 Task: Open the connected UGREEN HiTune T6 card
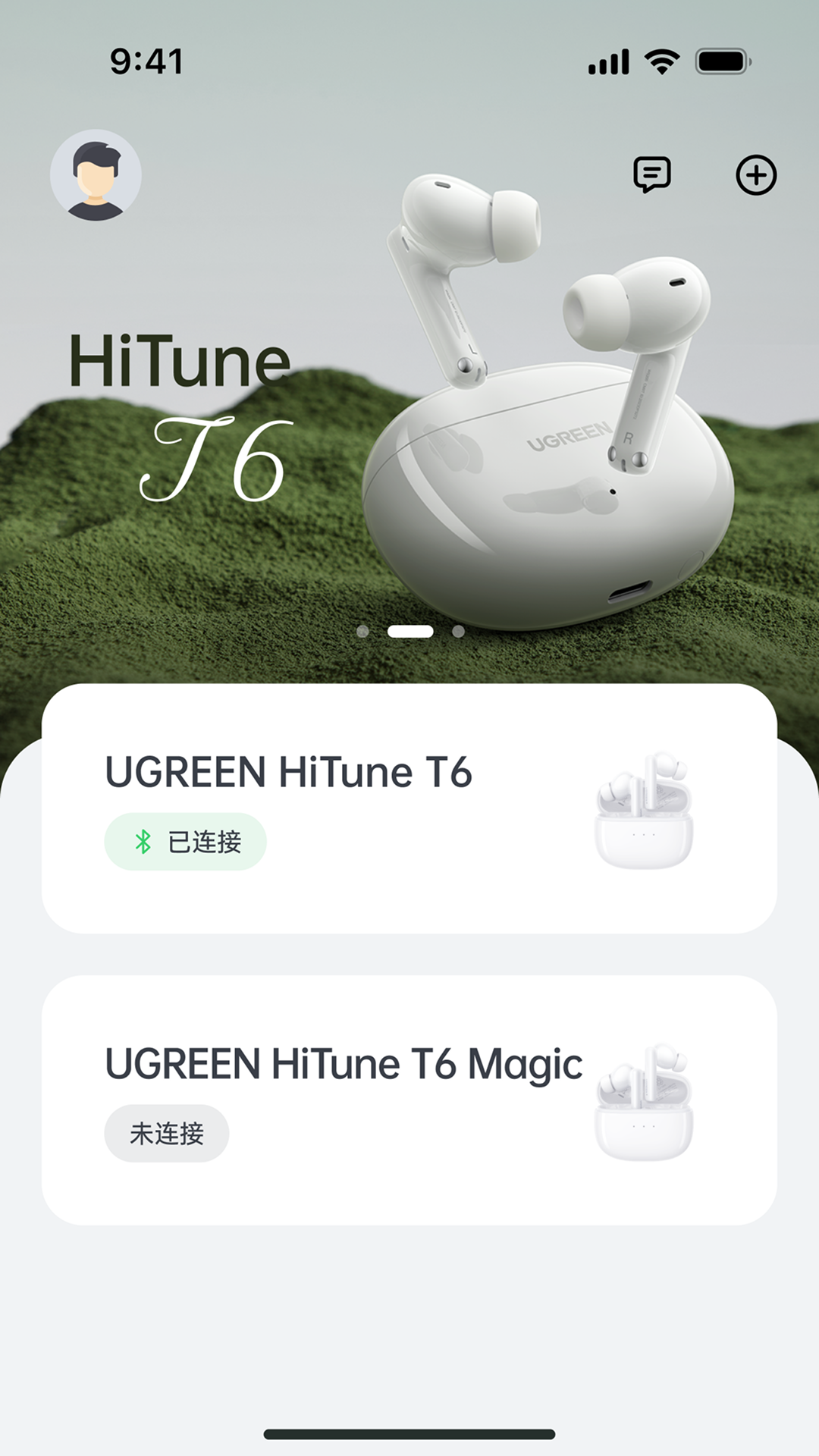409,808
